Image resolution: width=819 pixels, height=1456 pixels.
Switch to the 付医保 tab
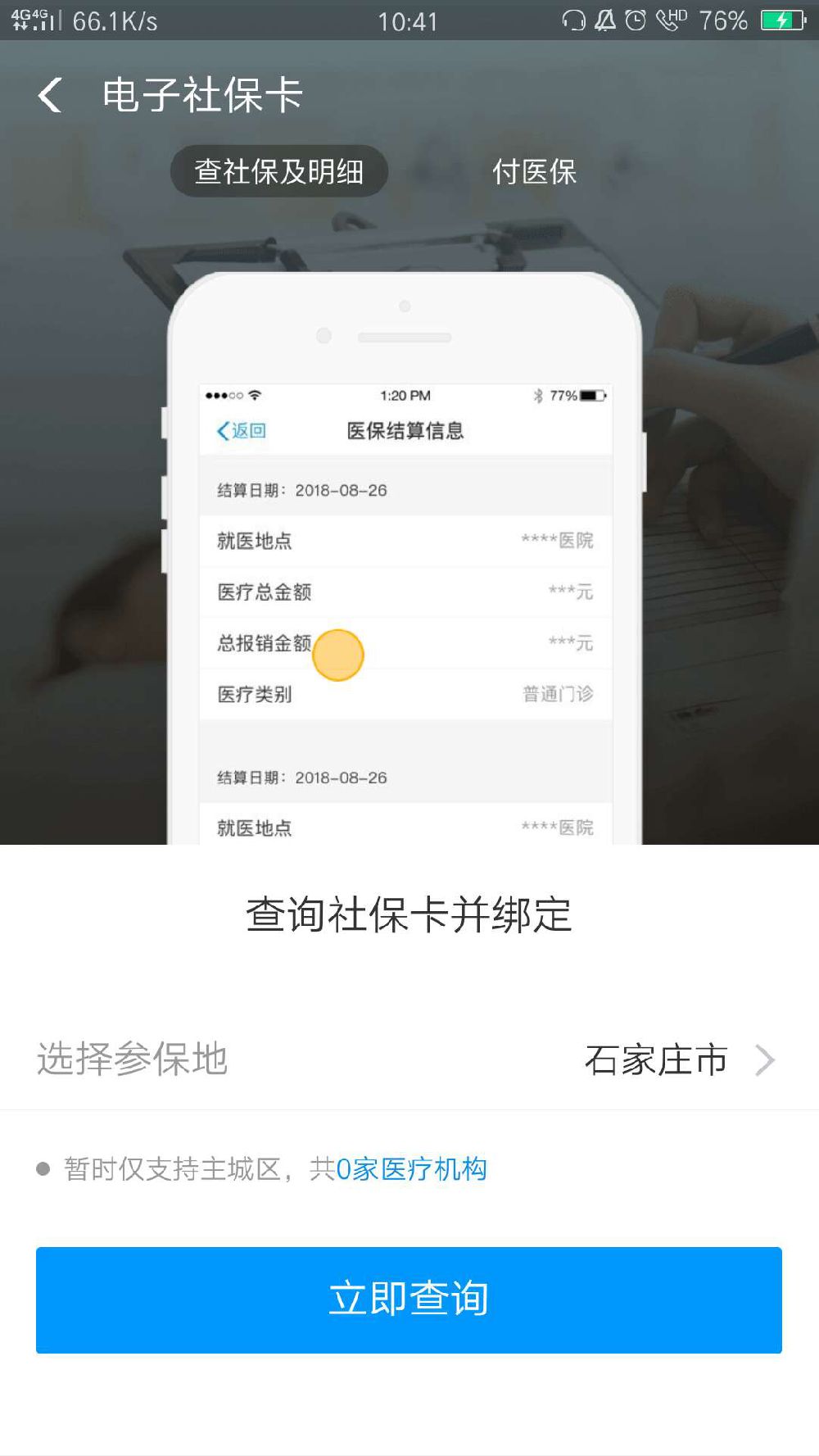[x=534, y=172]
